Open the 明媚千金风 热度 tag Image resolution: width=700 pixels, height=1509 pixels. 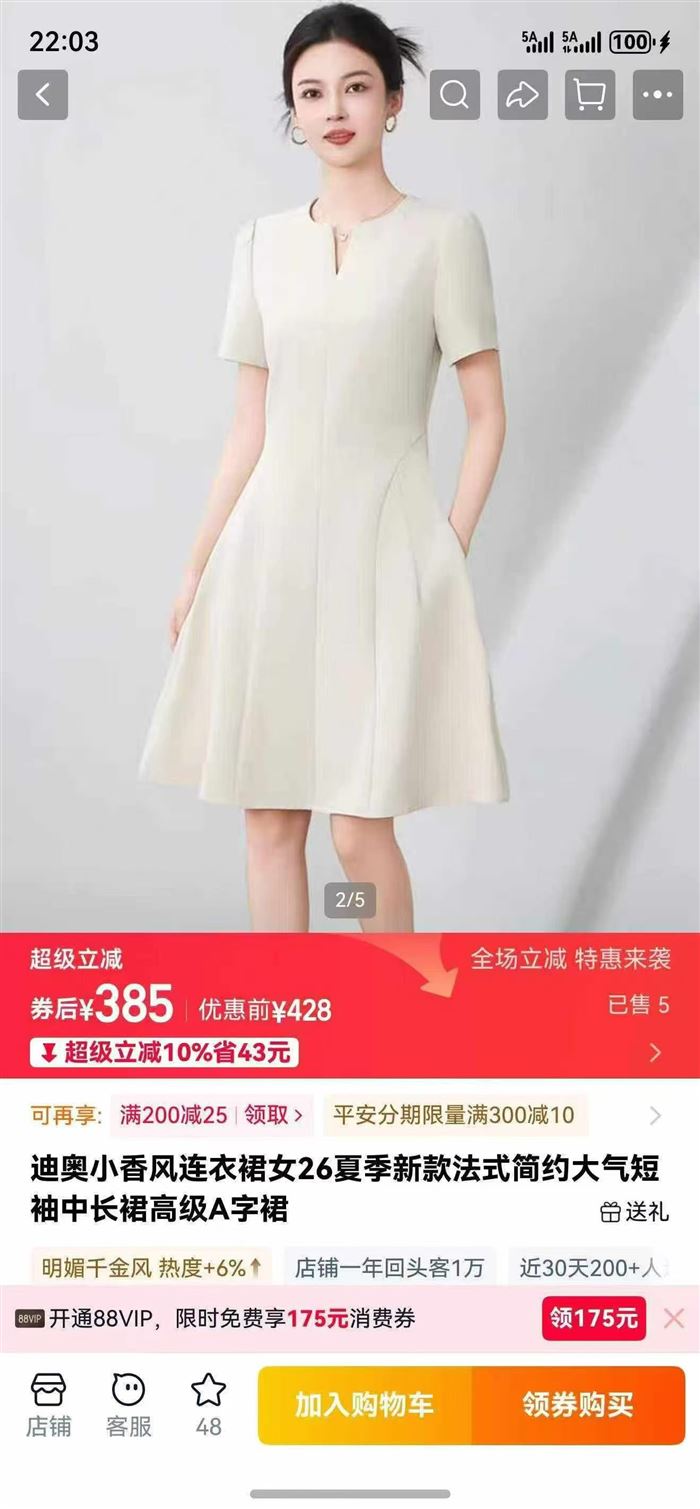pos(152,1268)
